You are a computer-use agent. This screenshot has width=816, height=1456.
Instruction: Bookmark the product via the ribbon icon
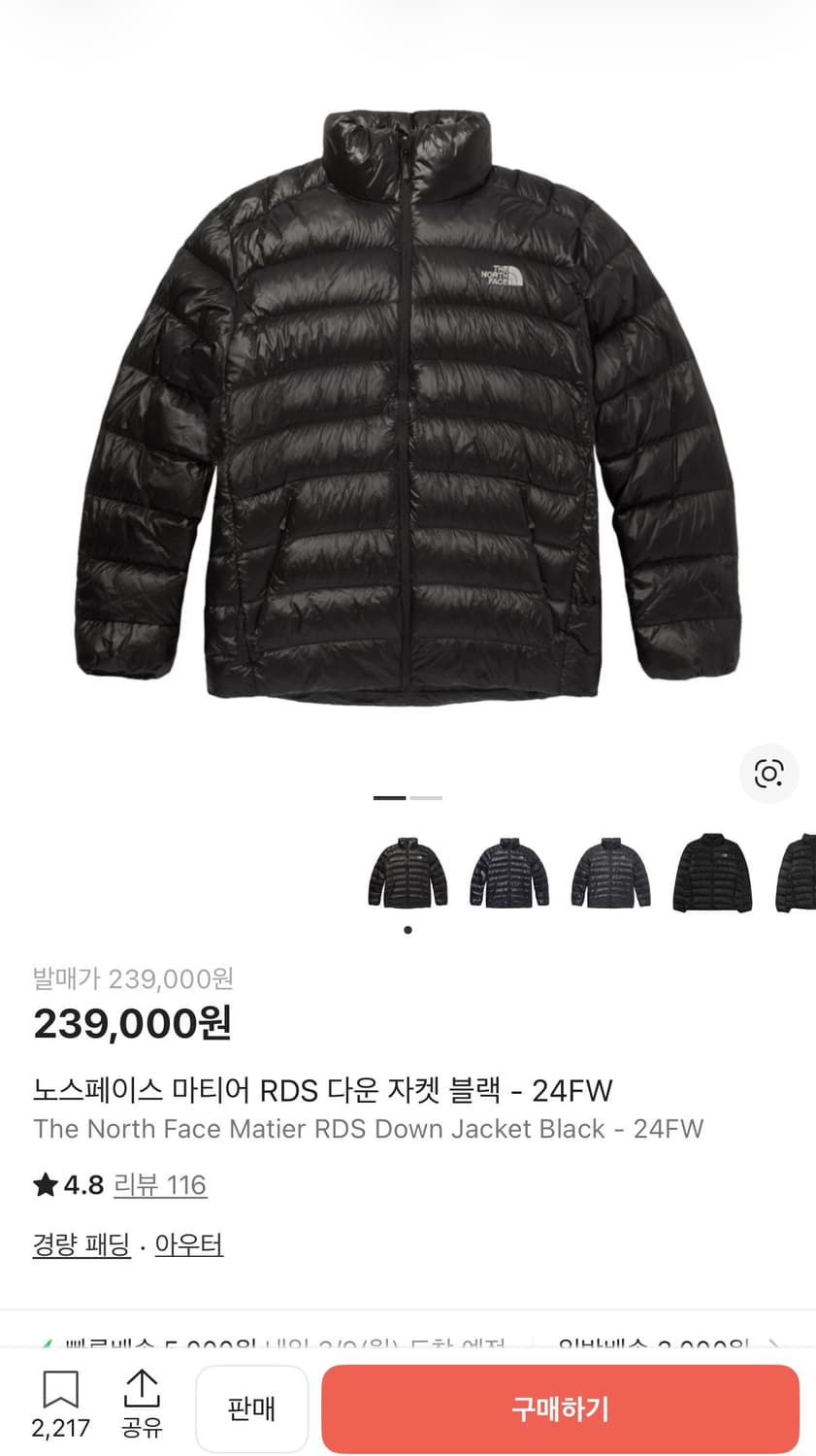pyautogui.click(x=60, y=1390)
